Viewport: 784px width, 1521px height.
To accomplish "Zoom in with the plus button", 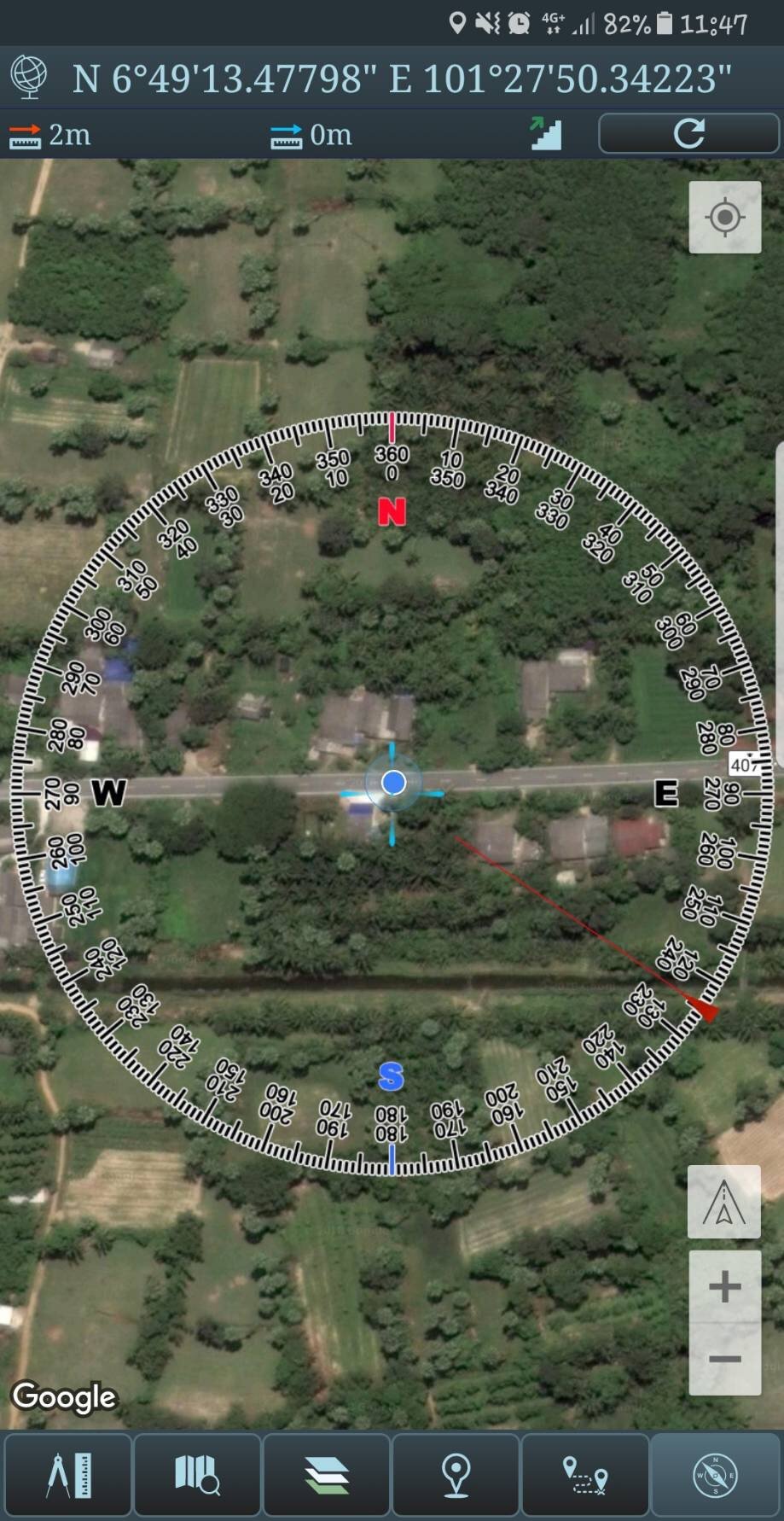I will [x=724, y=1286].
